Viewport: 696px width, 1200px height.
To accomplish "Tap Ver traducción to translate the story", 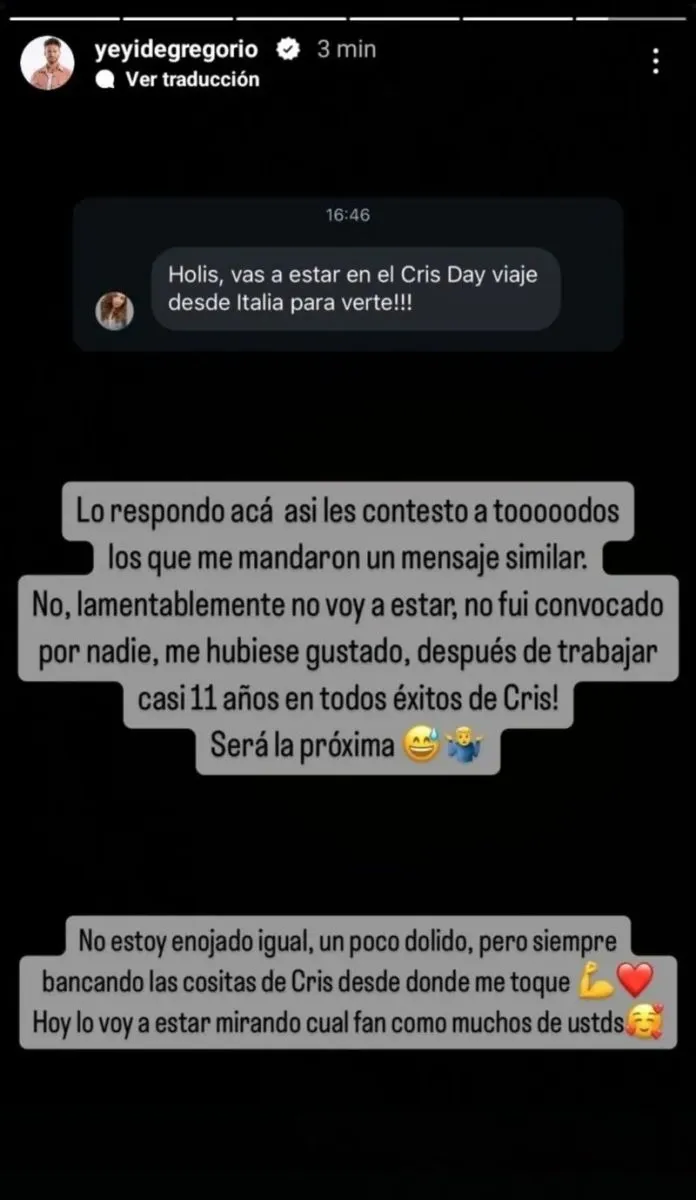I will (191, 80).
